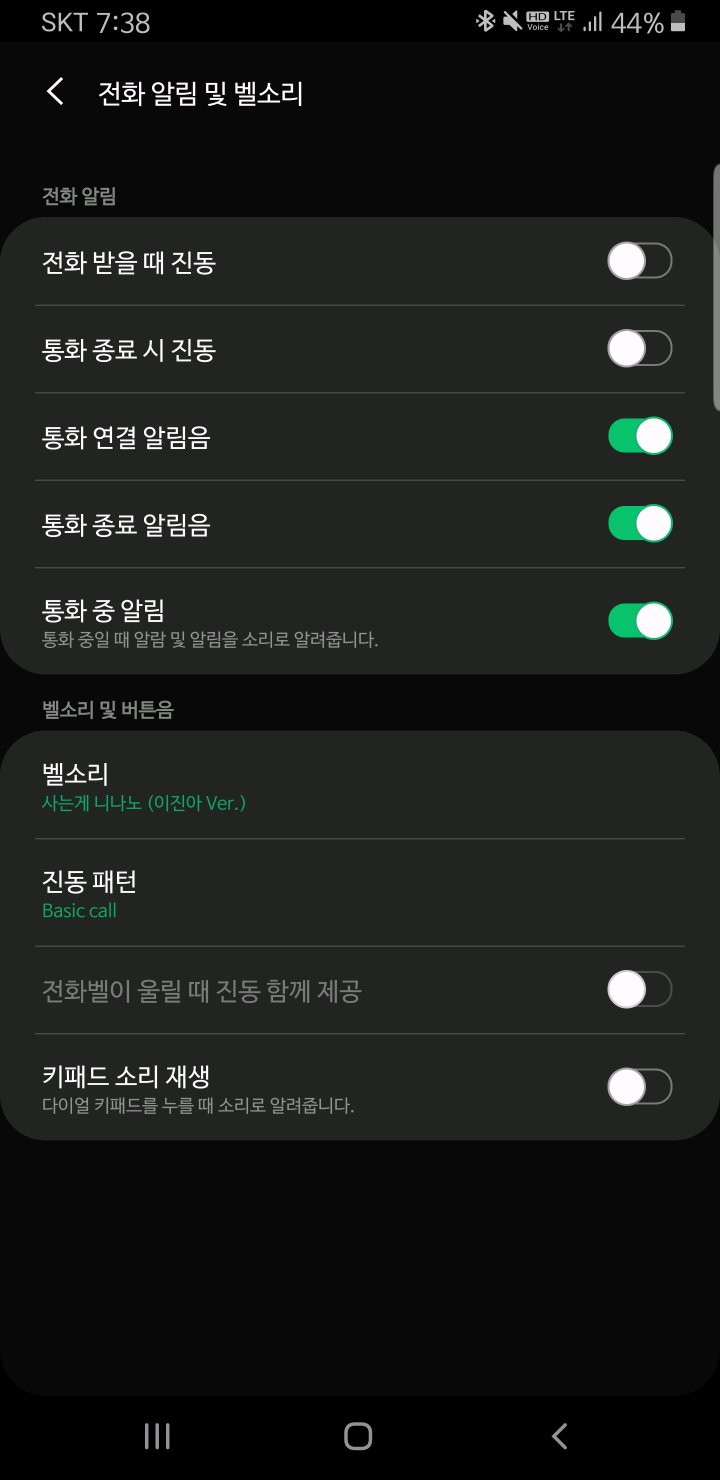Enable vibrate when call ends (통화 종료 시 진동)
Screen dimensions: 720x1480
pos(640,348)
